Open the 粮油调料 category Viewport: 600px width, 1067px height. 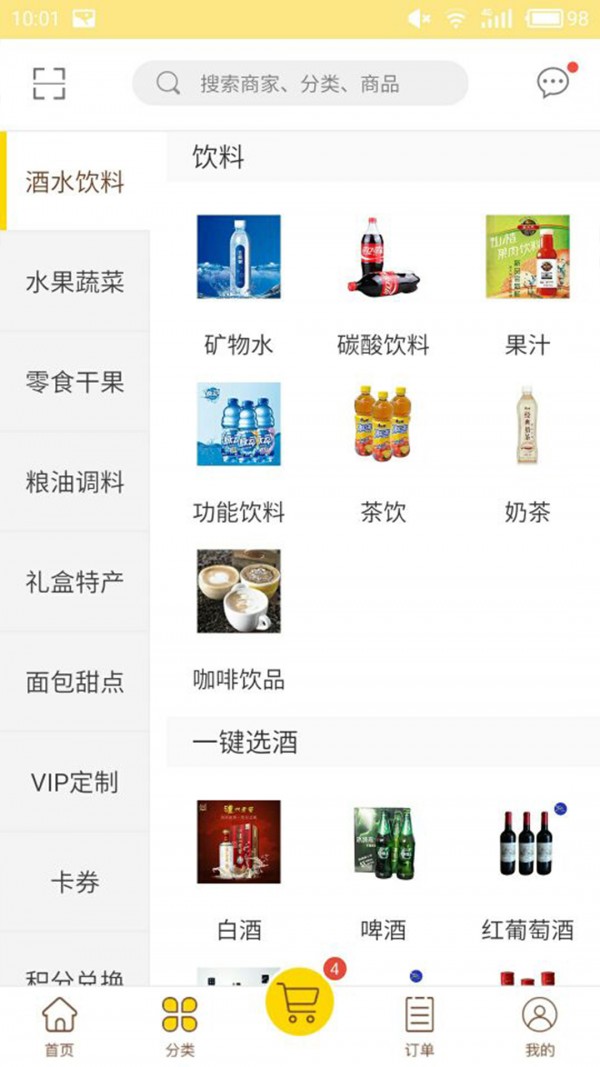(75, 482)
